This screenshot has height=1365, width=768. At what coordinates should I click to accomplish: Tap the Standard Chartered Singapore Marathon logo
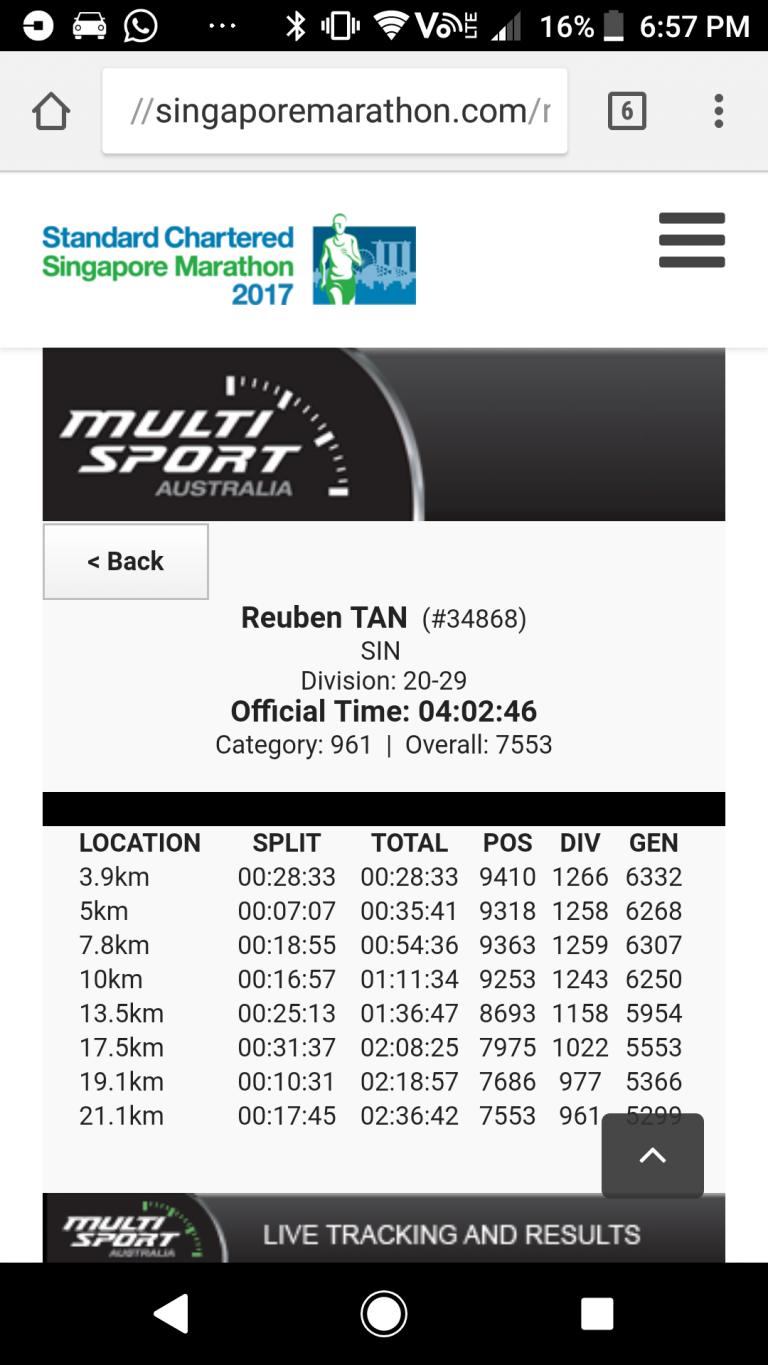click(x=229, y=260)
